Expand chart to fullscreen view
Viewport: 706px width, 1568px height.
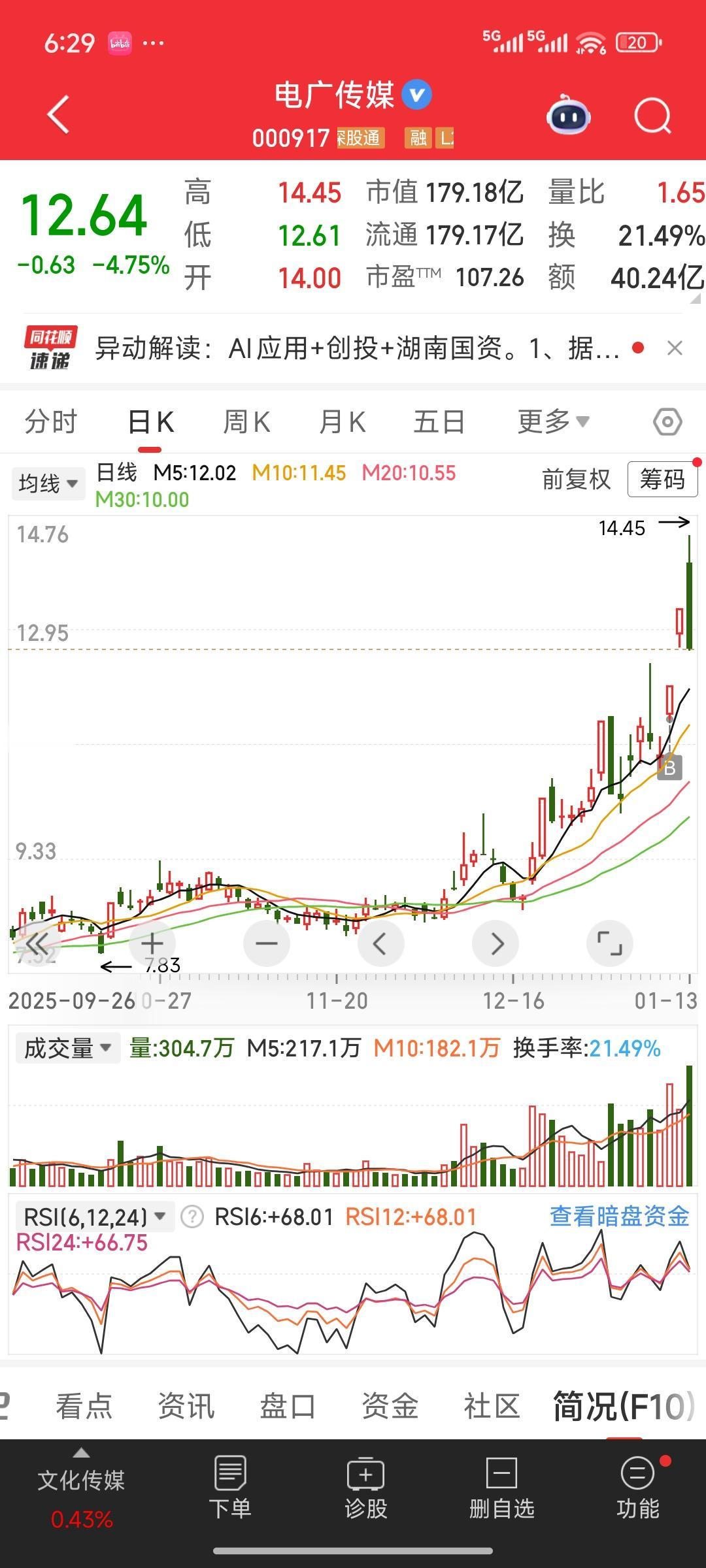609,943
